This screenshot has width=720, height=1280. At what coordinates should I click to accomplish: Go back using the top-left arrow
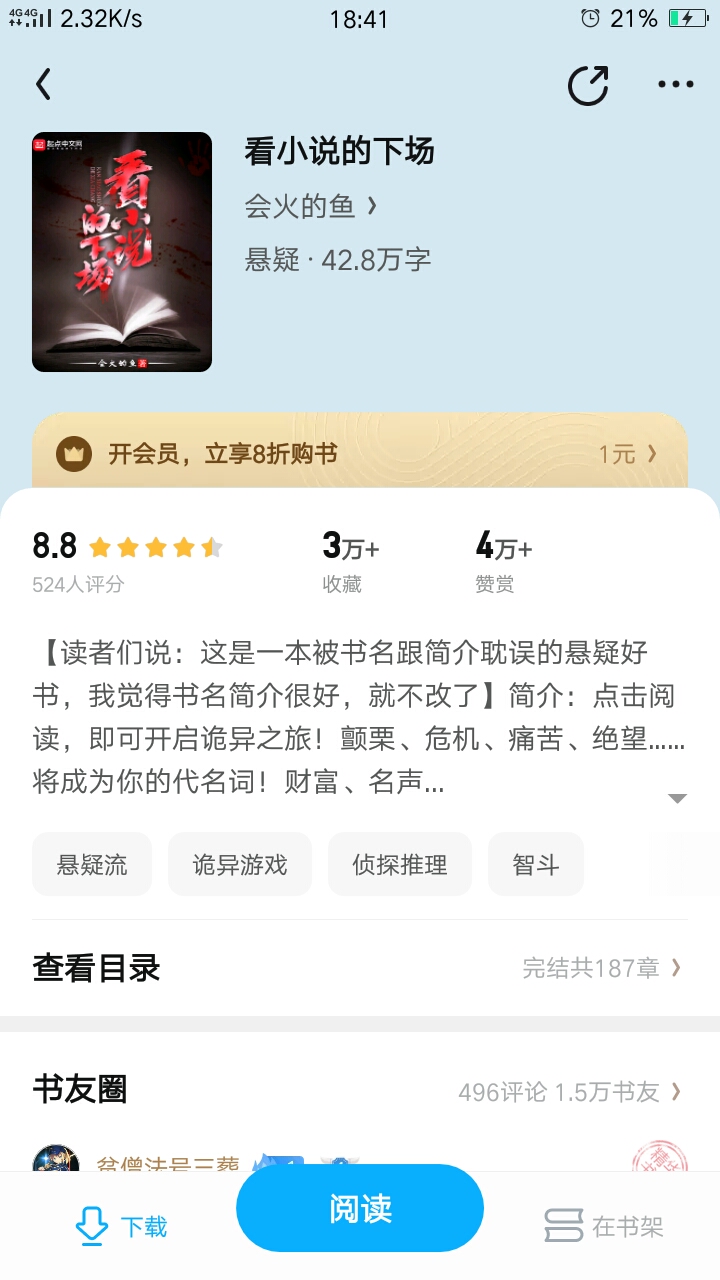point(43,85)
